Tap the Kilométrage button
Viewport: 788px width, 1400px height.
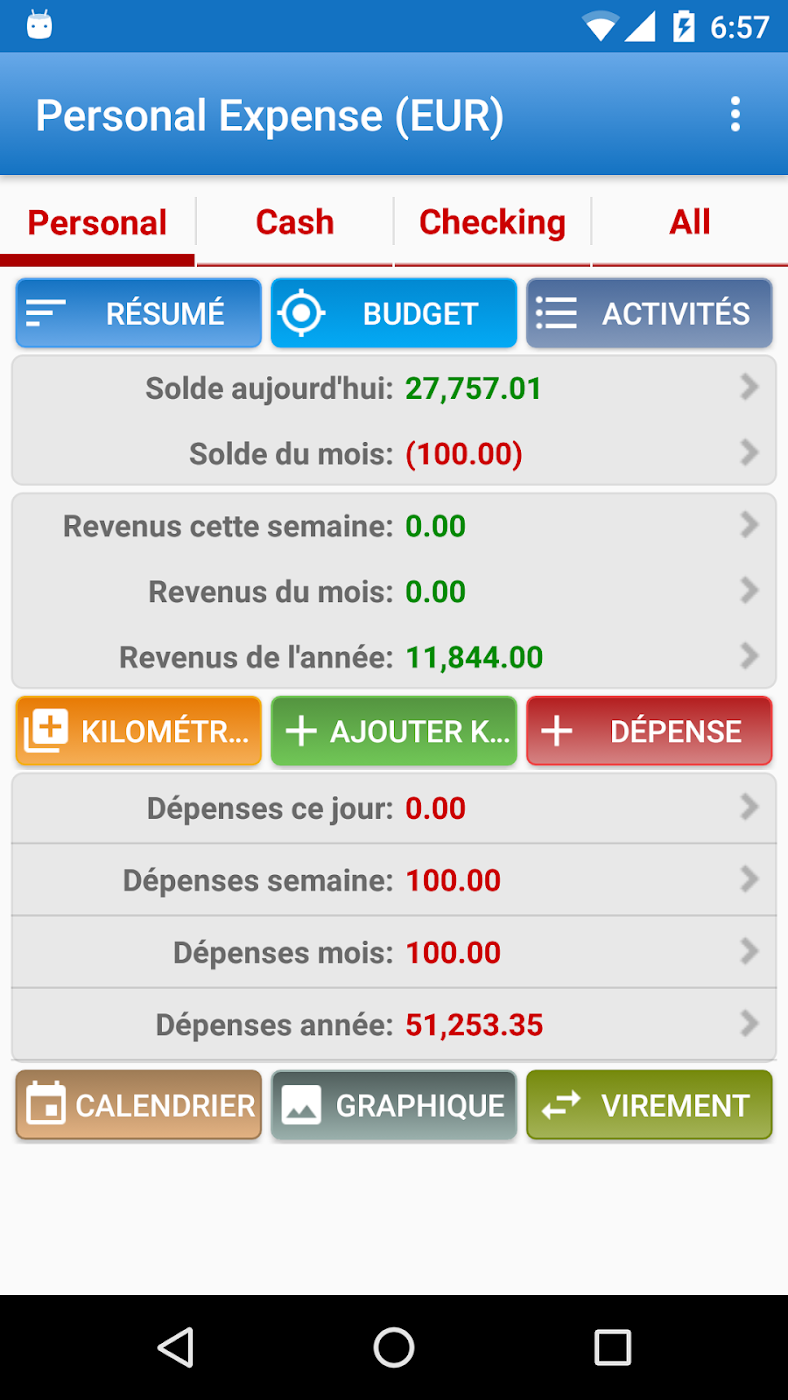pos(139,731)
